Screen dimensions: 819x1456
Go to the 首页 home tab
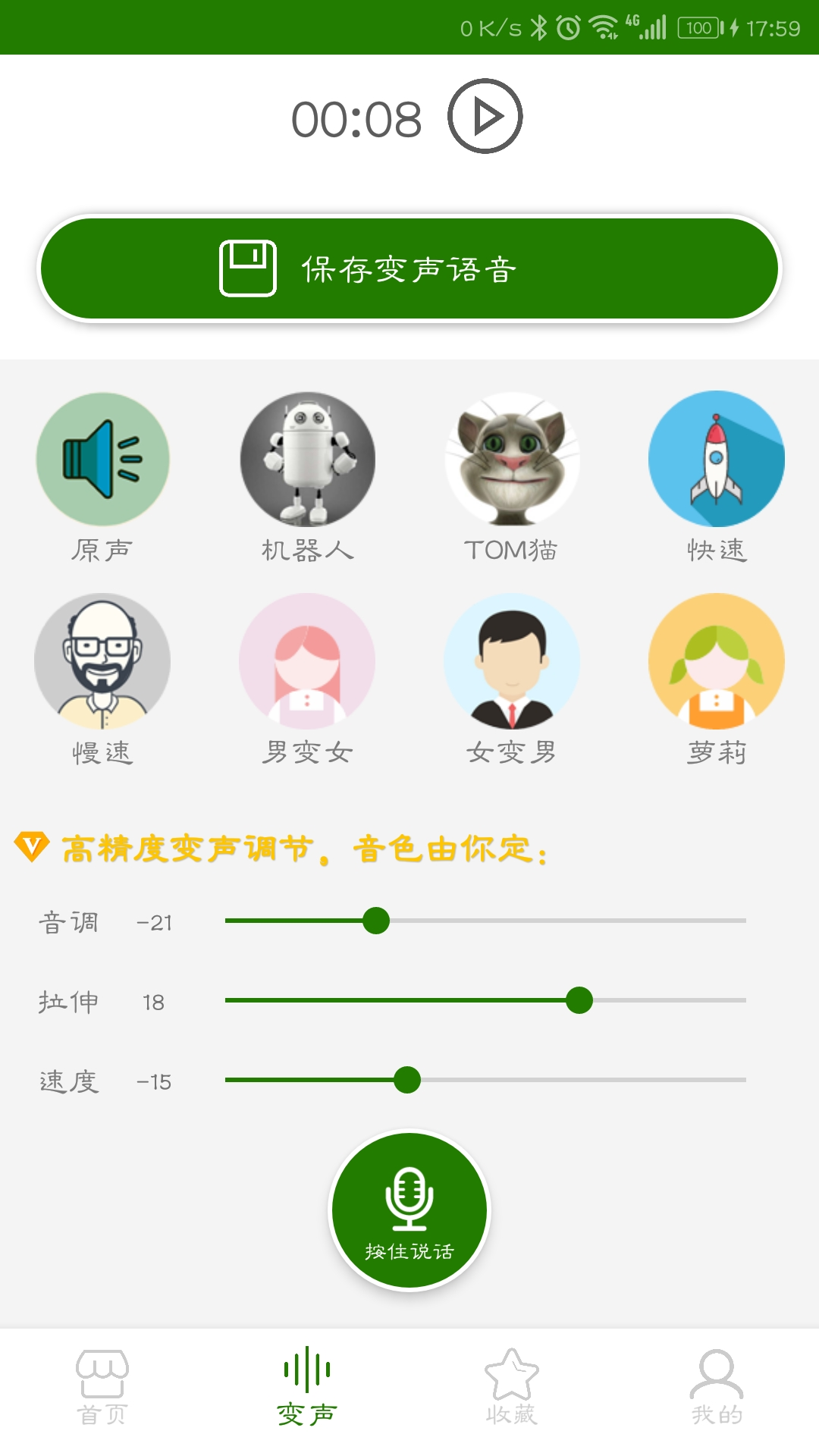click(102, 1388)
